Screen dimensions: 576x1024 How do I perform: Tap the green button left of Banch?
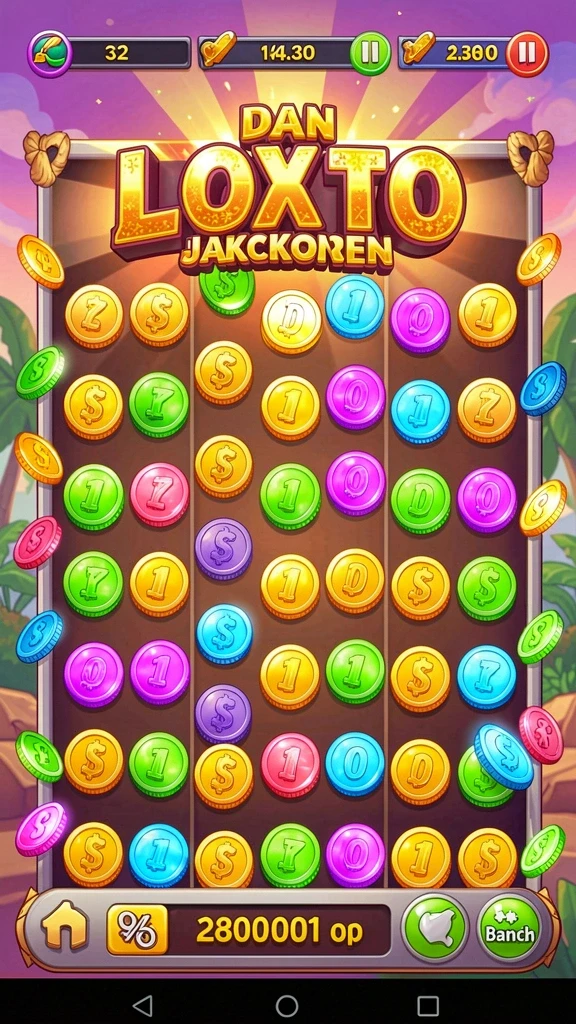click(x=434, y=928)
